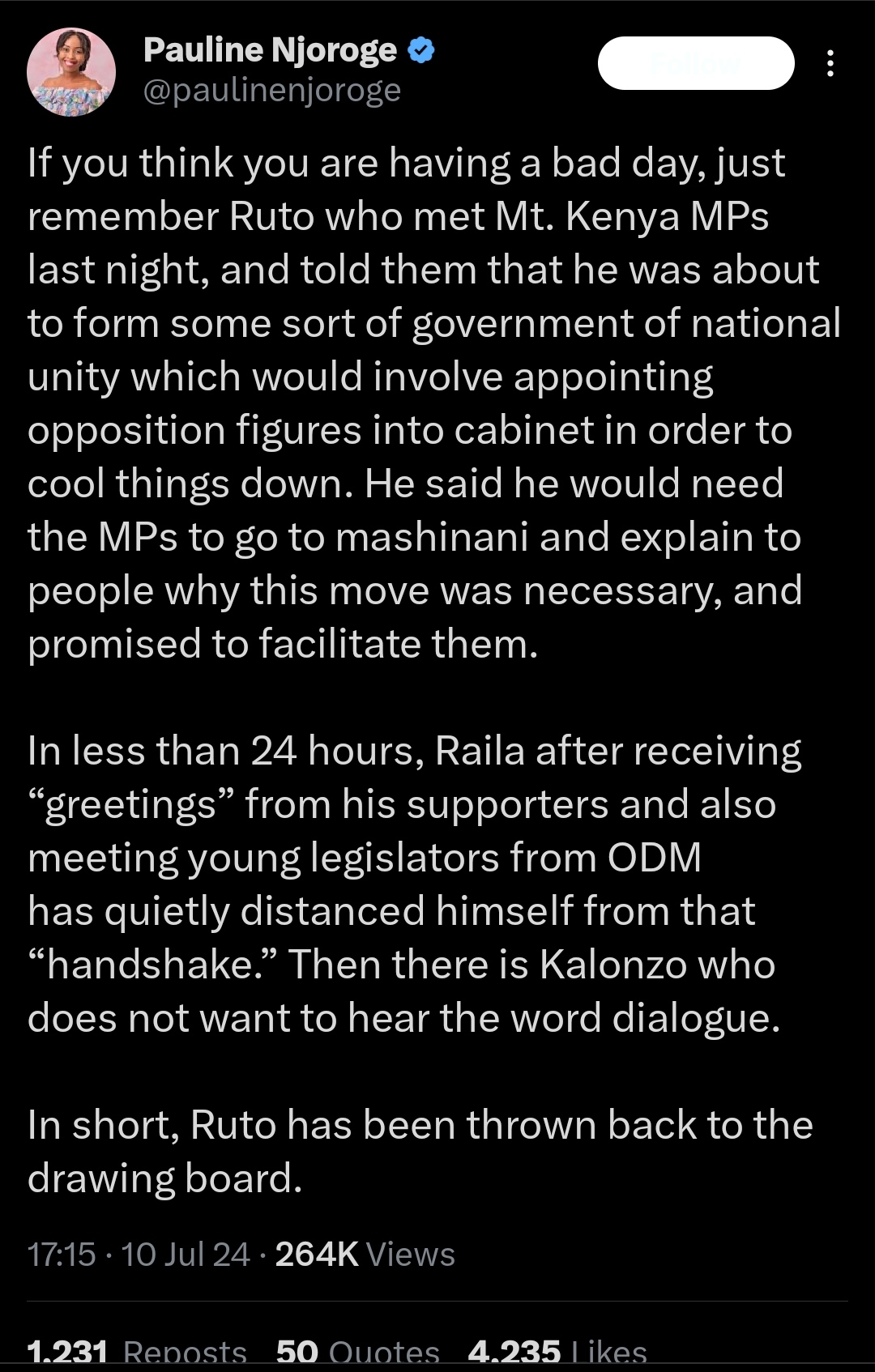Open the tweet's overflow menu
The width and height of the screenshot is (875, 1372).
pos(830,63)
